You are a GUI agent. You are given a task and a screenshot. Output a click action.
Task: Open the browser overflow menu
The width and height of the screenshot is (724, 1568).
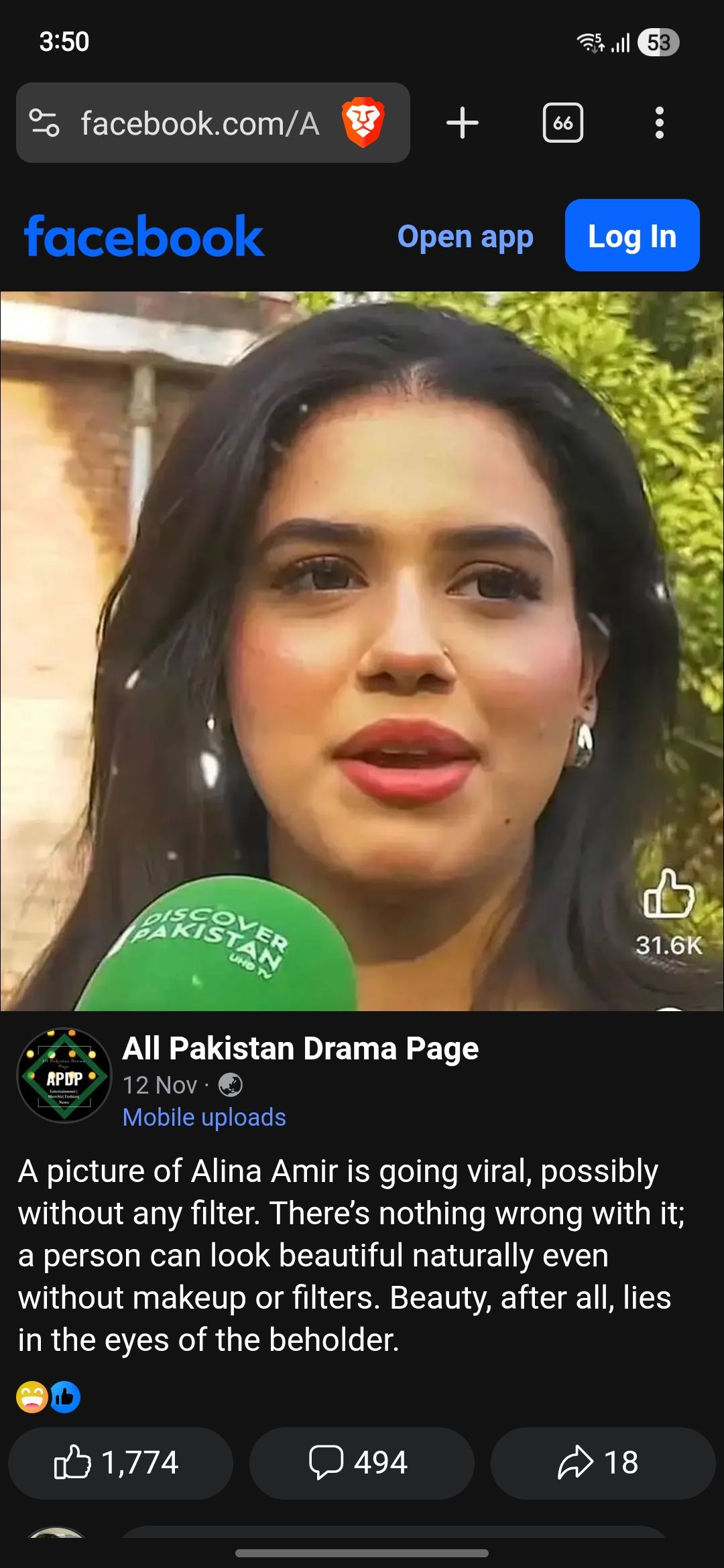point(659,123)
